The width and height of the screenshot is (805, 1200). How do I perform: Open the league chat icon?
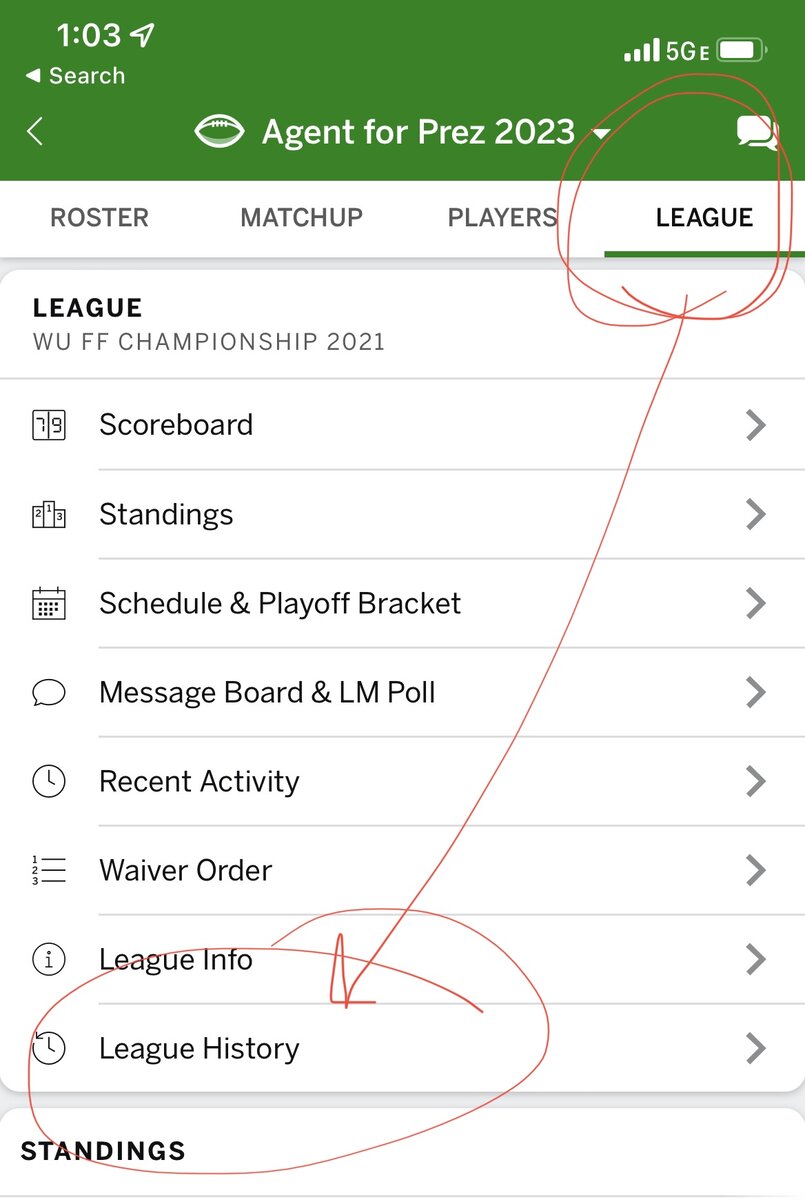tap(756, 132)
